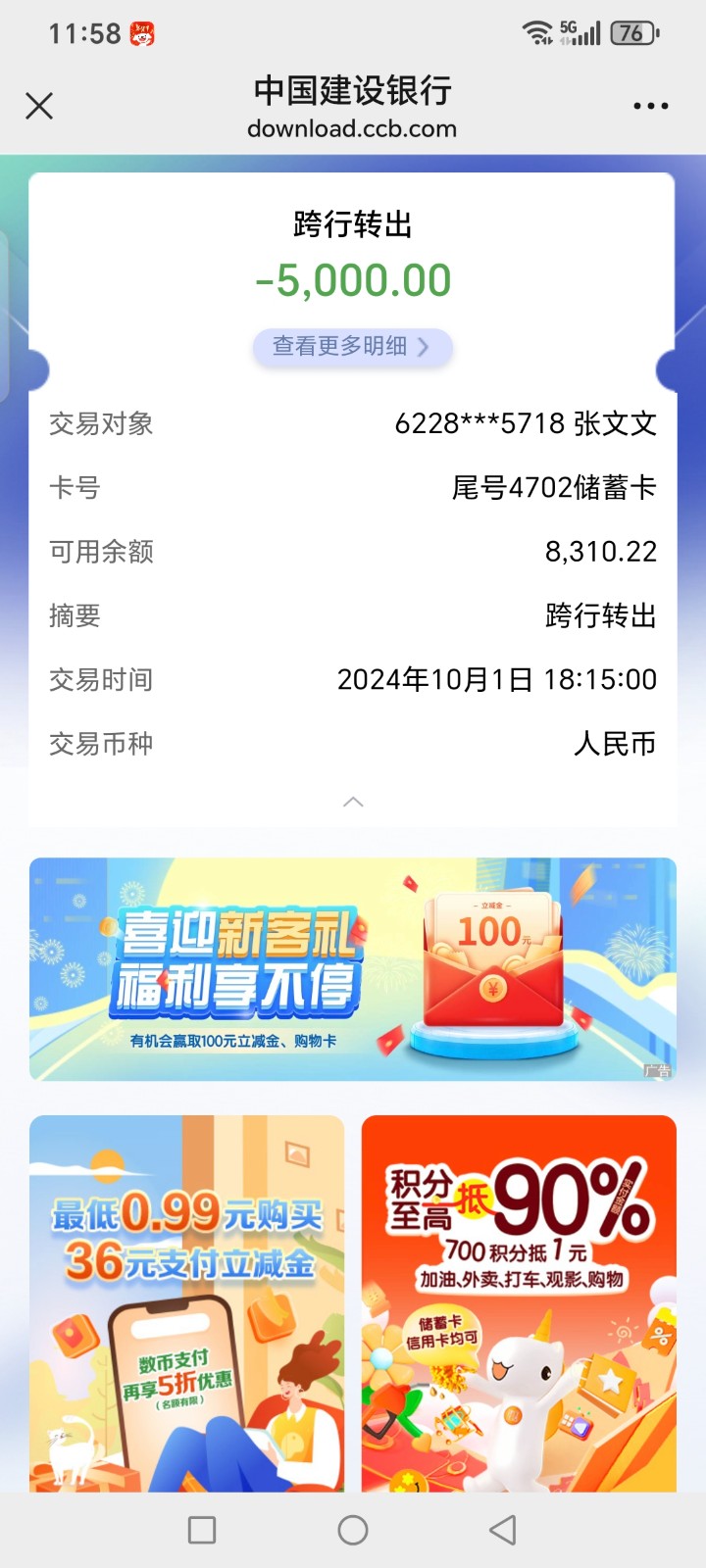Open the three-dot overflow menu

tap(650, 106)
